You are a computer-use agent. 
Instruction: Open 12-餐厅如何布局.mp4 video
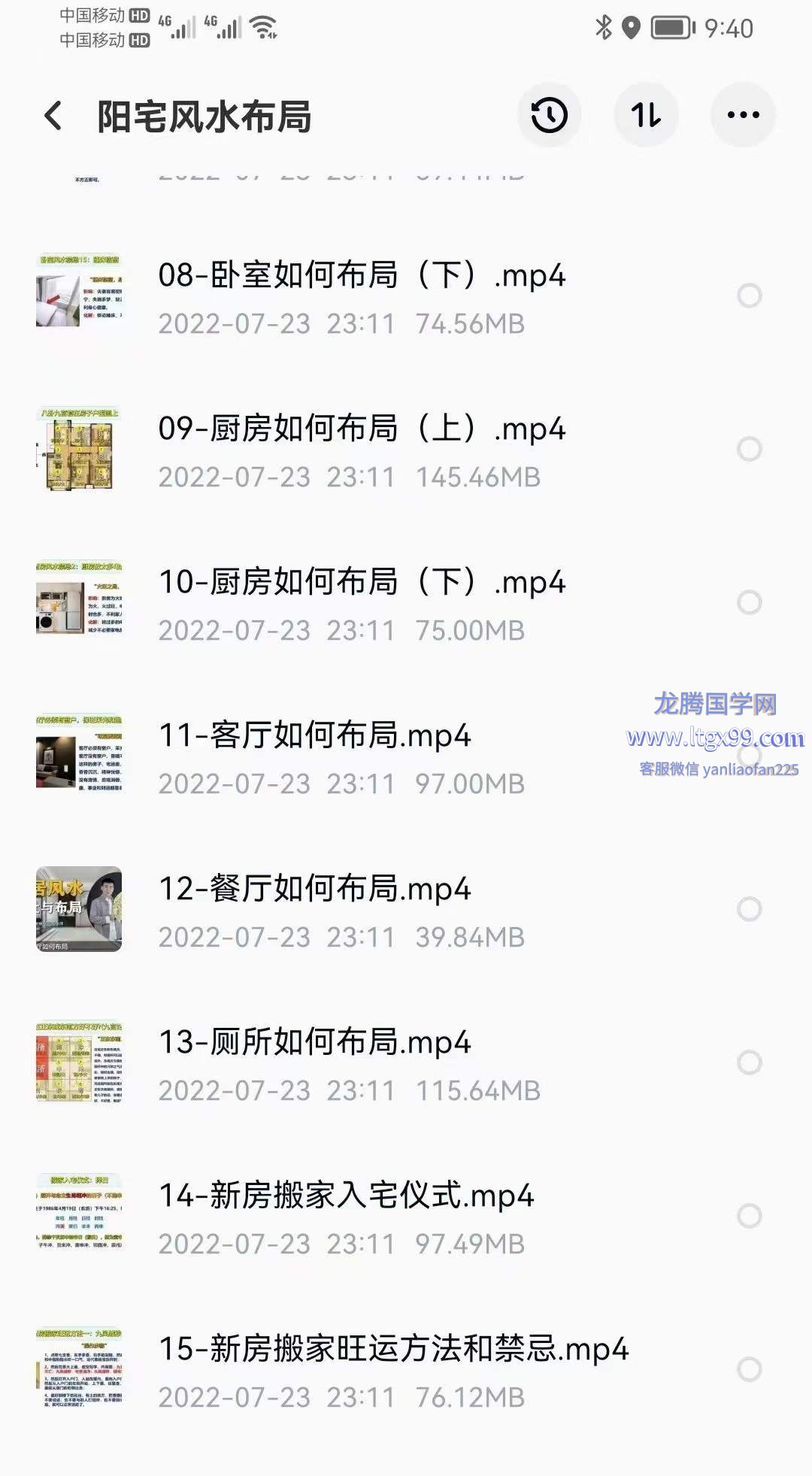click(x=314, y=890)
